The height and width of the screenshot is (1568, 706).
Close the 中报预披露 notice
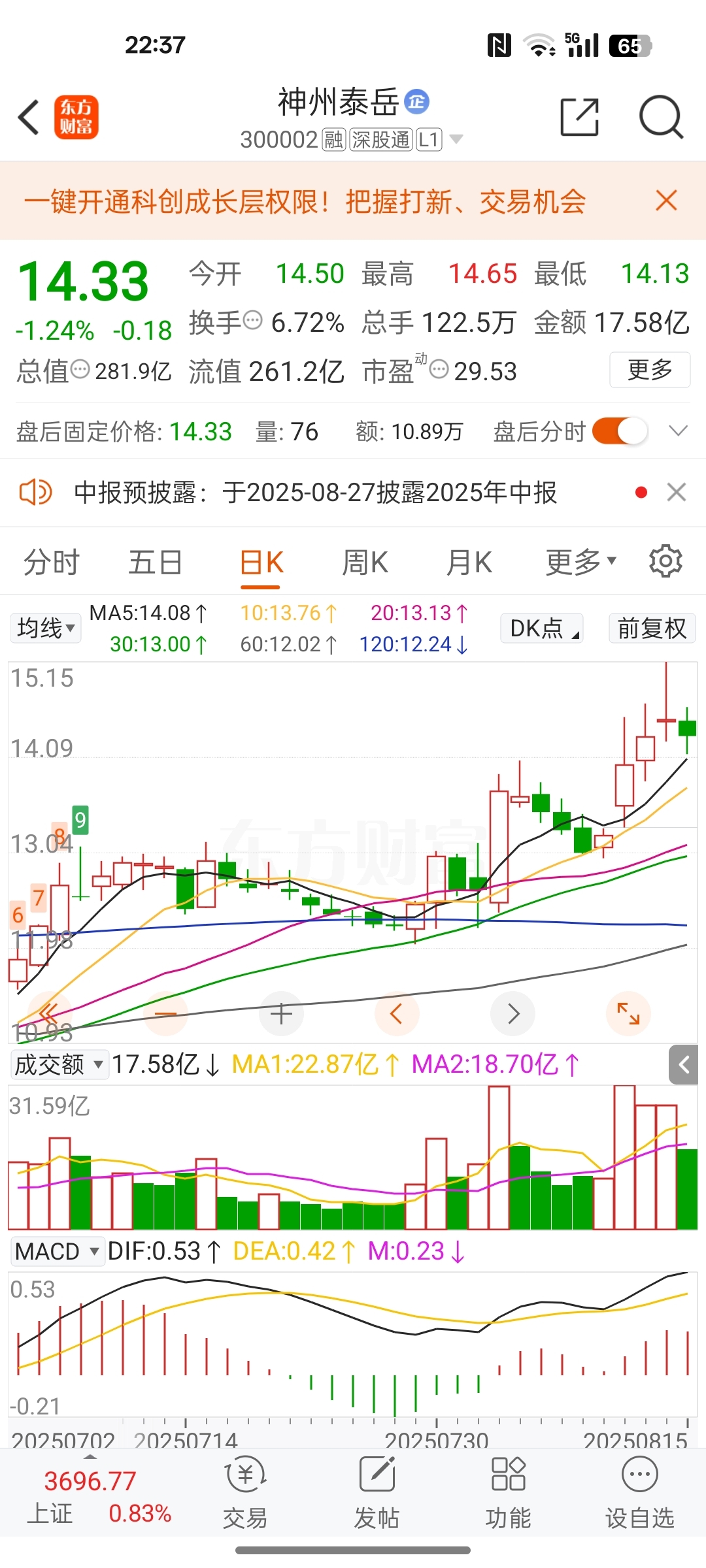[677, 492]
